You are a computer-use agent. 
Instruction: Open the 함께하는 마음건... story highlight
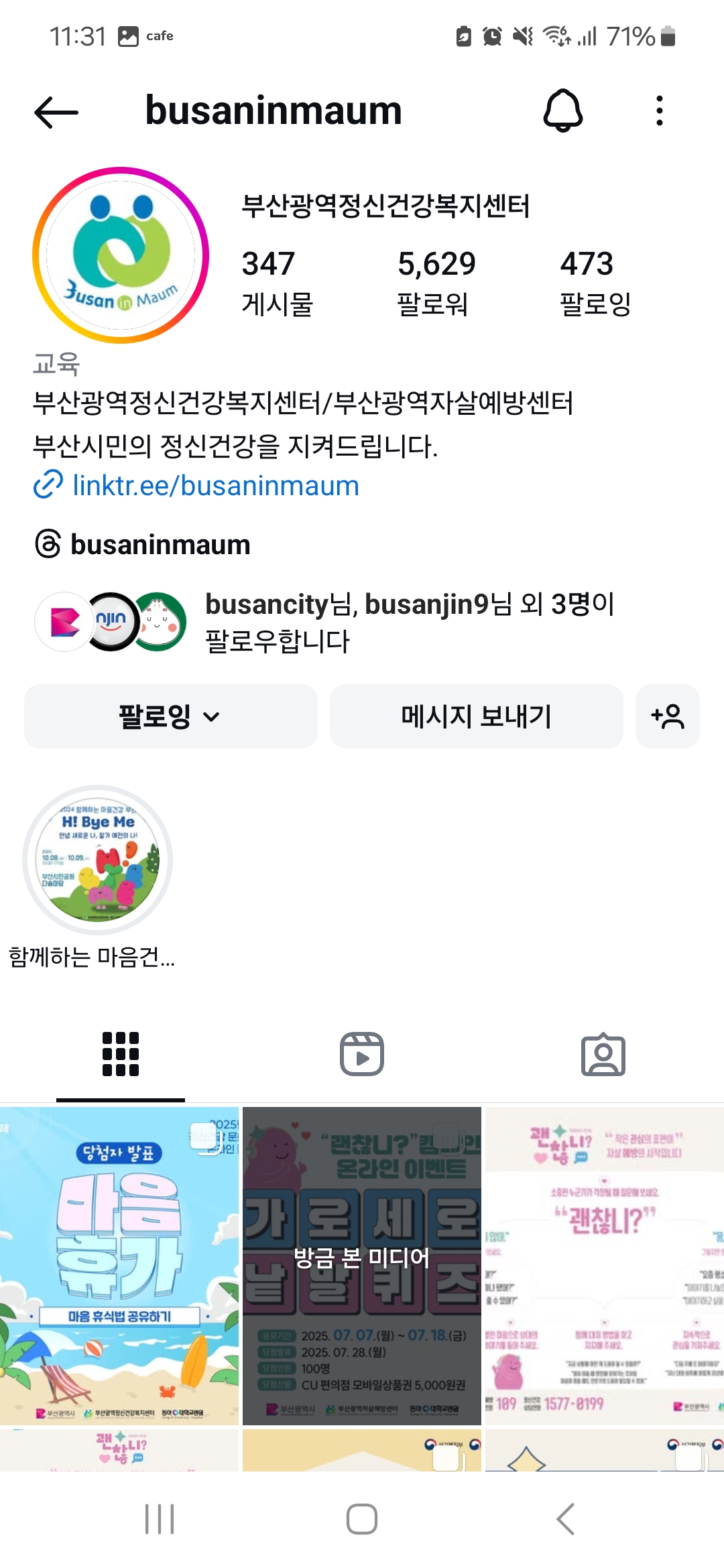tap(98, 860)
